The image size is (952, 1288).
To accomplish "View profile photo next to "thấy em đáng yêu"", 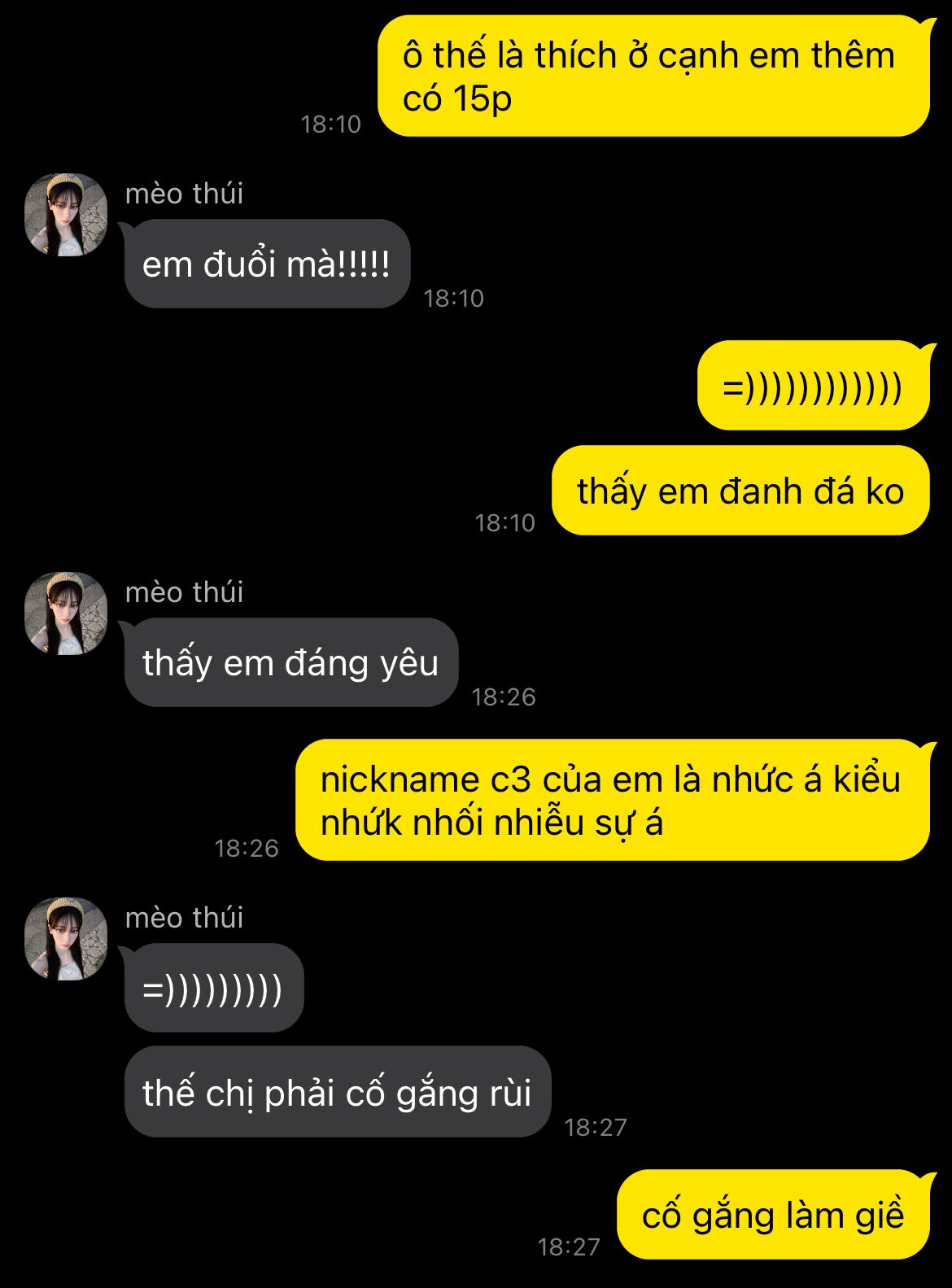I will pyautogui.click(x=66, y=613).
